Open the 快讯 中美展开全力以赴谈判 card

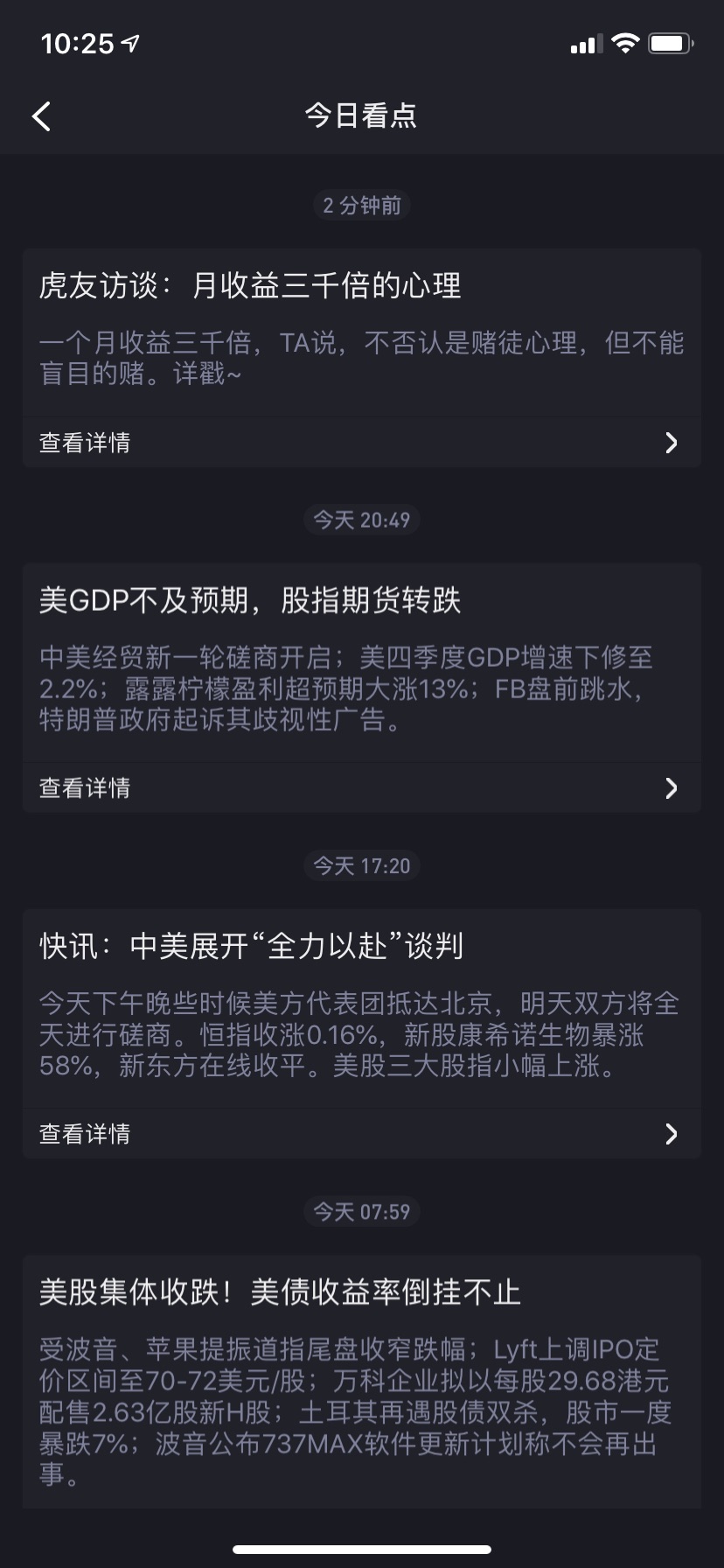(x=362, y=1007)
